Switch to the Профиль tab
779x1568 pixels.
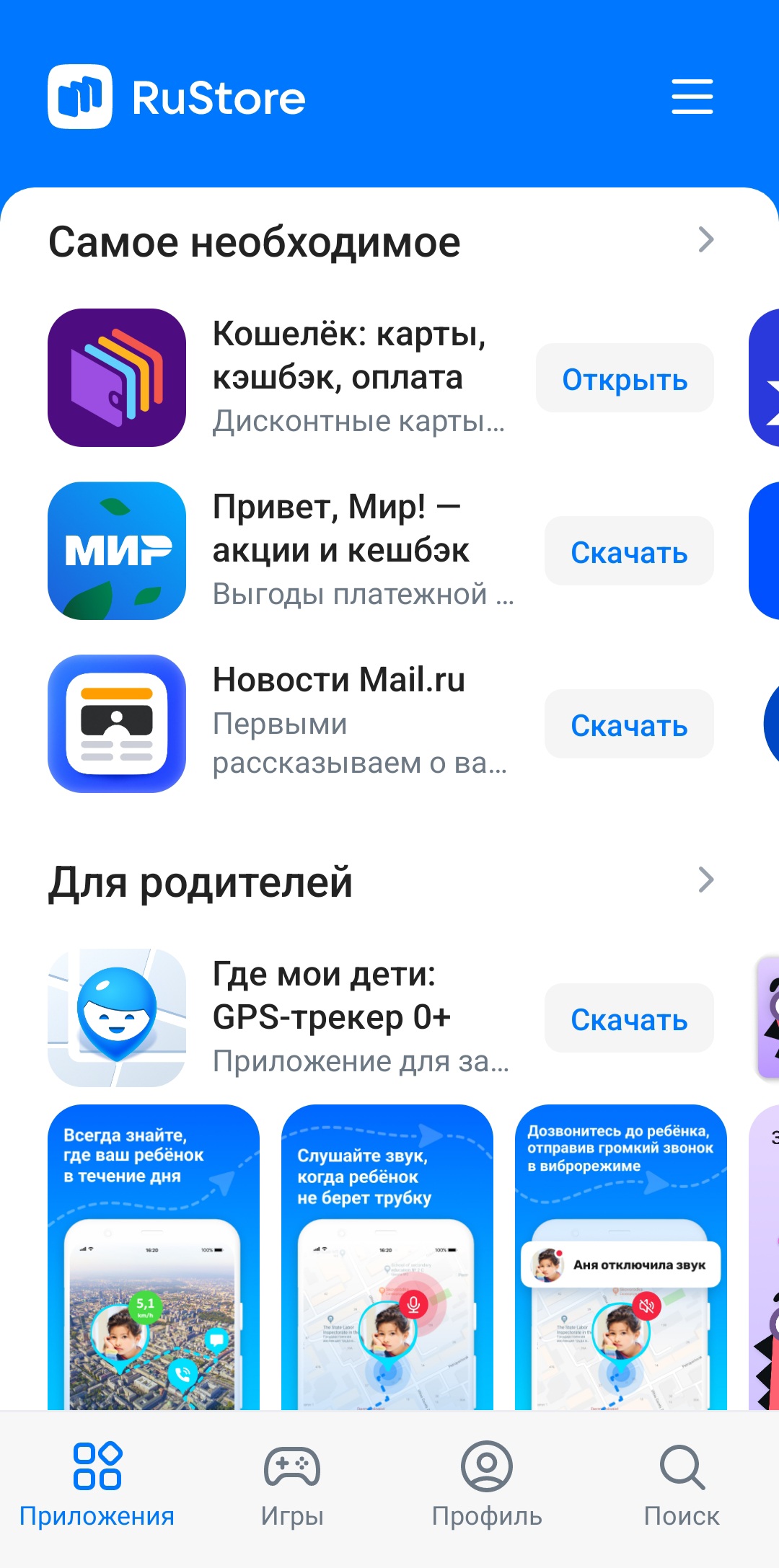pos(487,1485)
